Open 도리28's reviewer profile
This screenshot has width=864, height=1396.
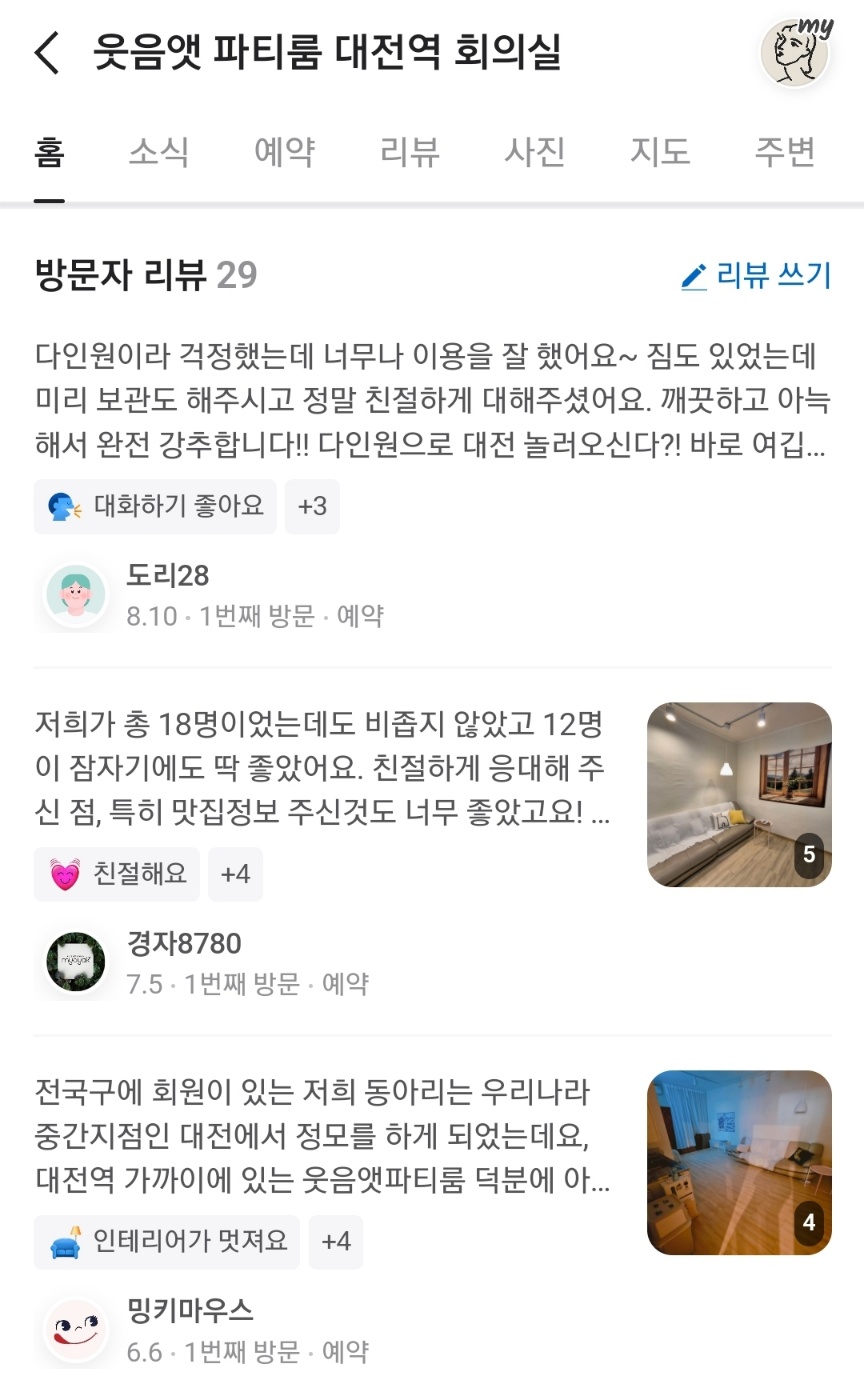tap(76, 596)
